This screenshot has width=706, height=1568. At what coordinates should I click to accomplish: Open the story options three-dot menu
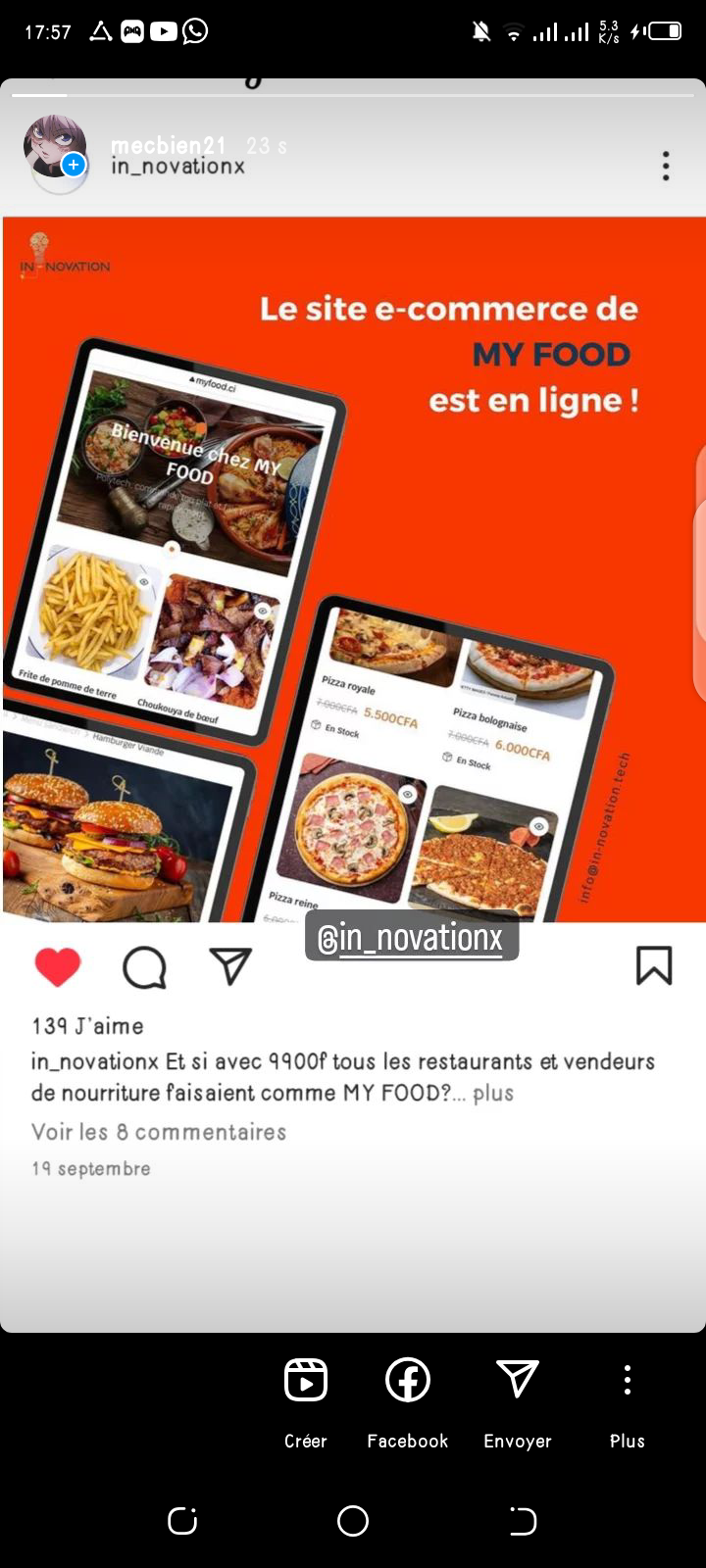point(666,166)
